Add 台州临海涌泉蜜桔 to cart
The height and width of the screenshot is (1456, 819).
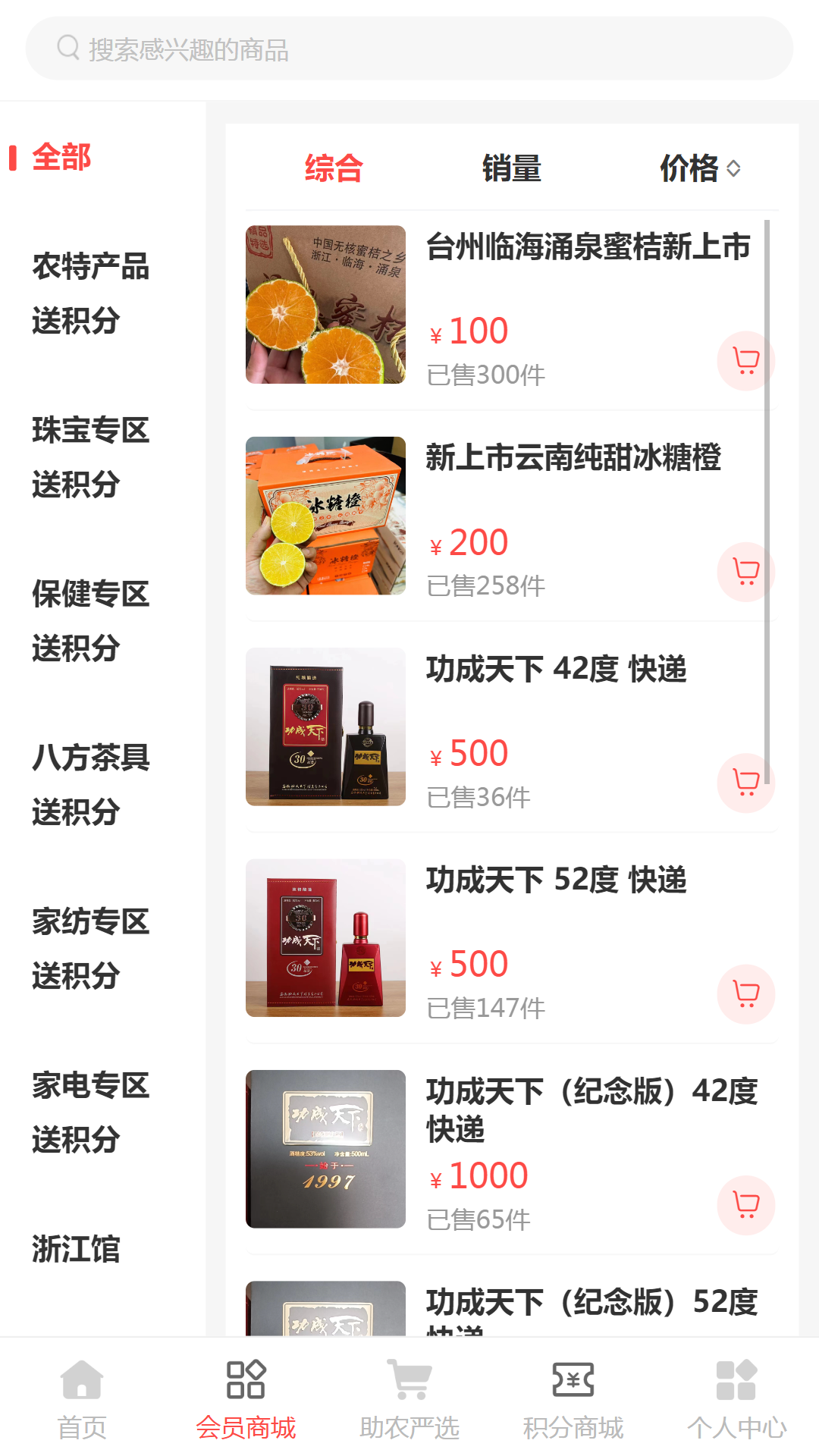(x=746, y=361)
